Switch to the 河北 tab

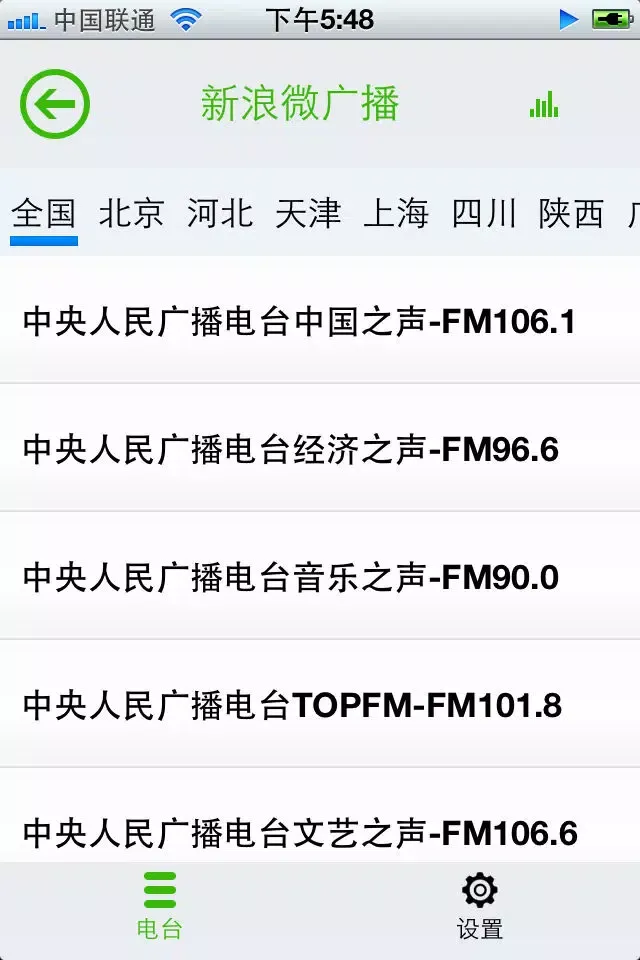point(219,213)
